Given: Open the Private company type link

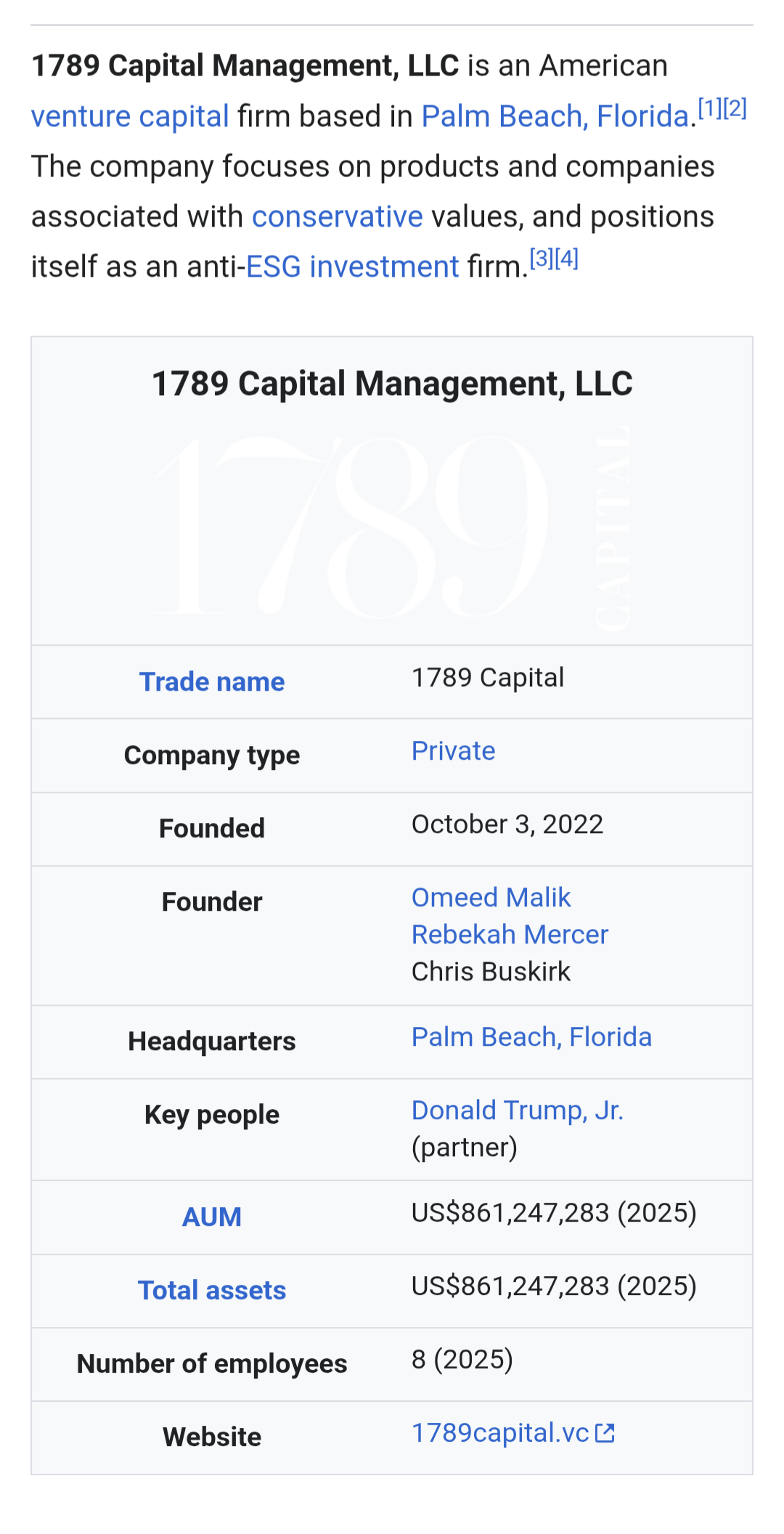Looking at the screenshot, I should tap(453, 751).
